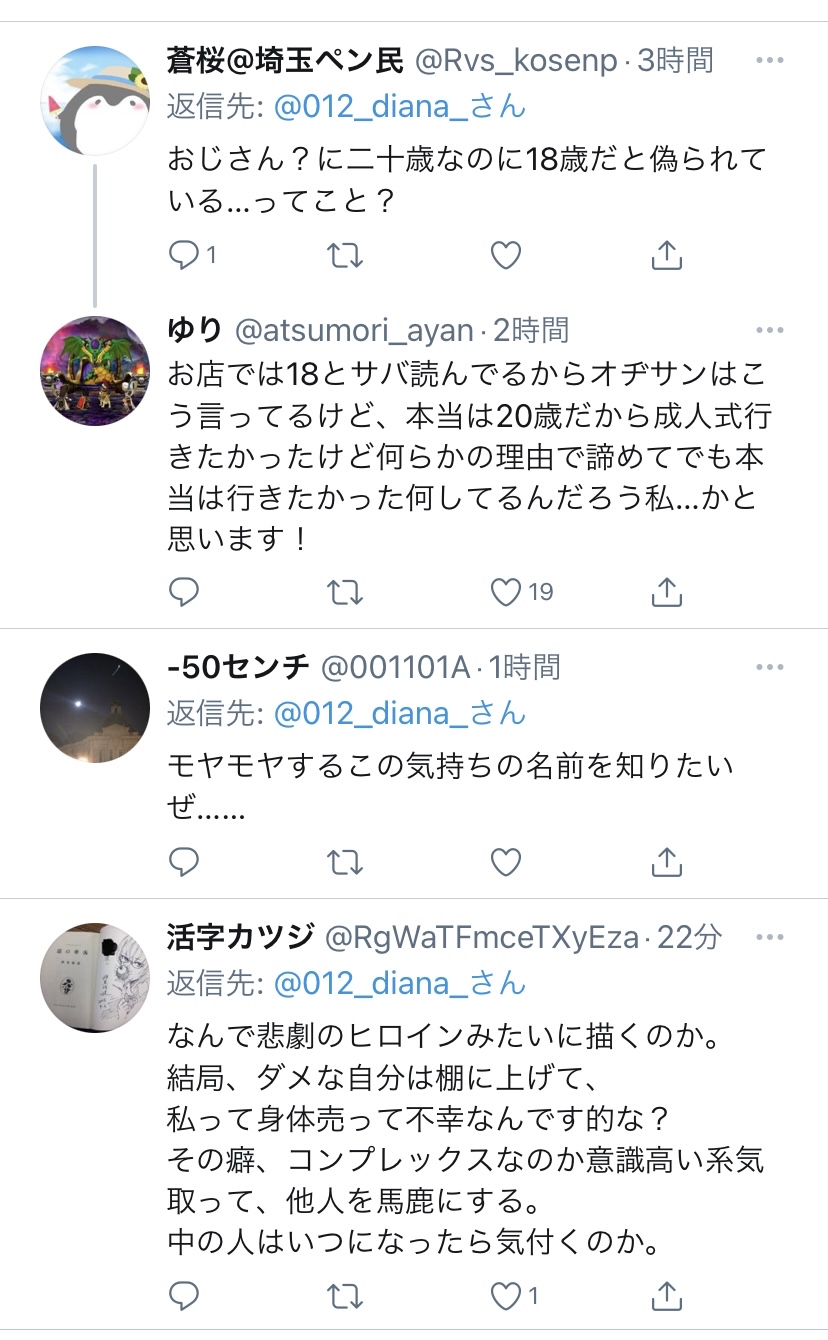Share 蒼桜@埼玉ペン民's tweet
This screenshot has width=828, height=1340.
[x=666, y=256]
